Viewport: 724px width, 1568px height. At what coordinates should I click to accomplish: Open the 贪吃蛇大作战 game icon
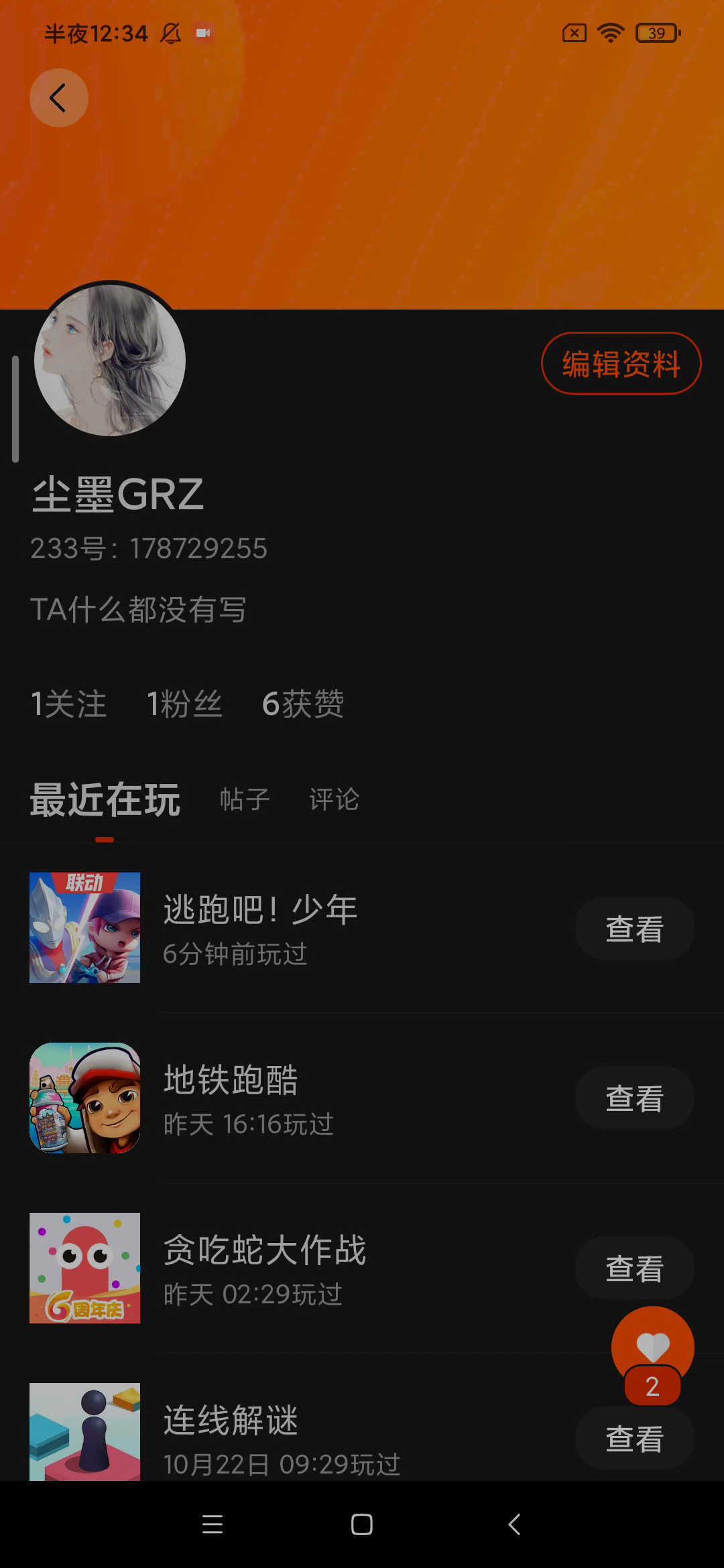pos(85,1268)
